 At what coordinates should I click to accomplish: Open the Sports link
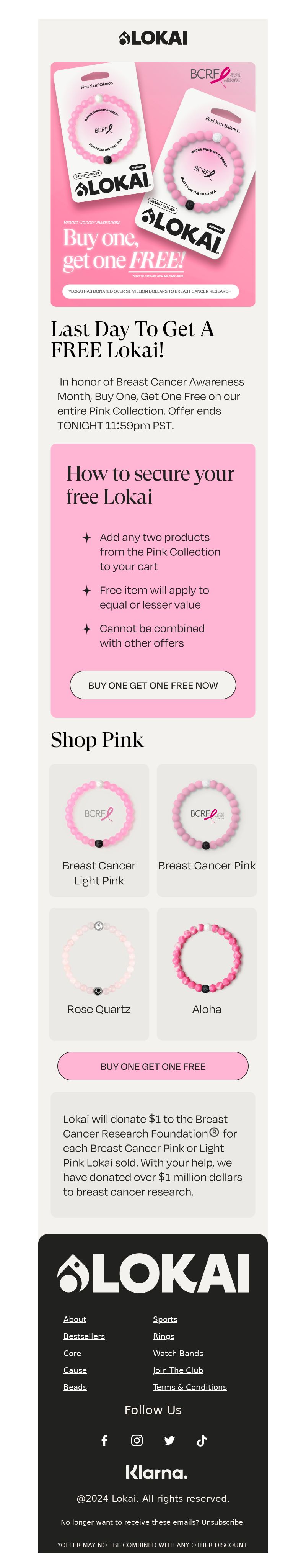tap(165, 1319)
